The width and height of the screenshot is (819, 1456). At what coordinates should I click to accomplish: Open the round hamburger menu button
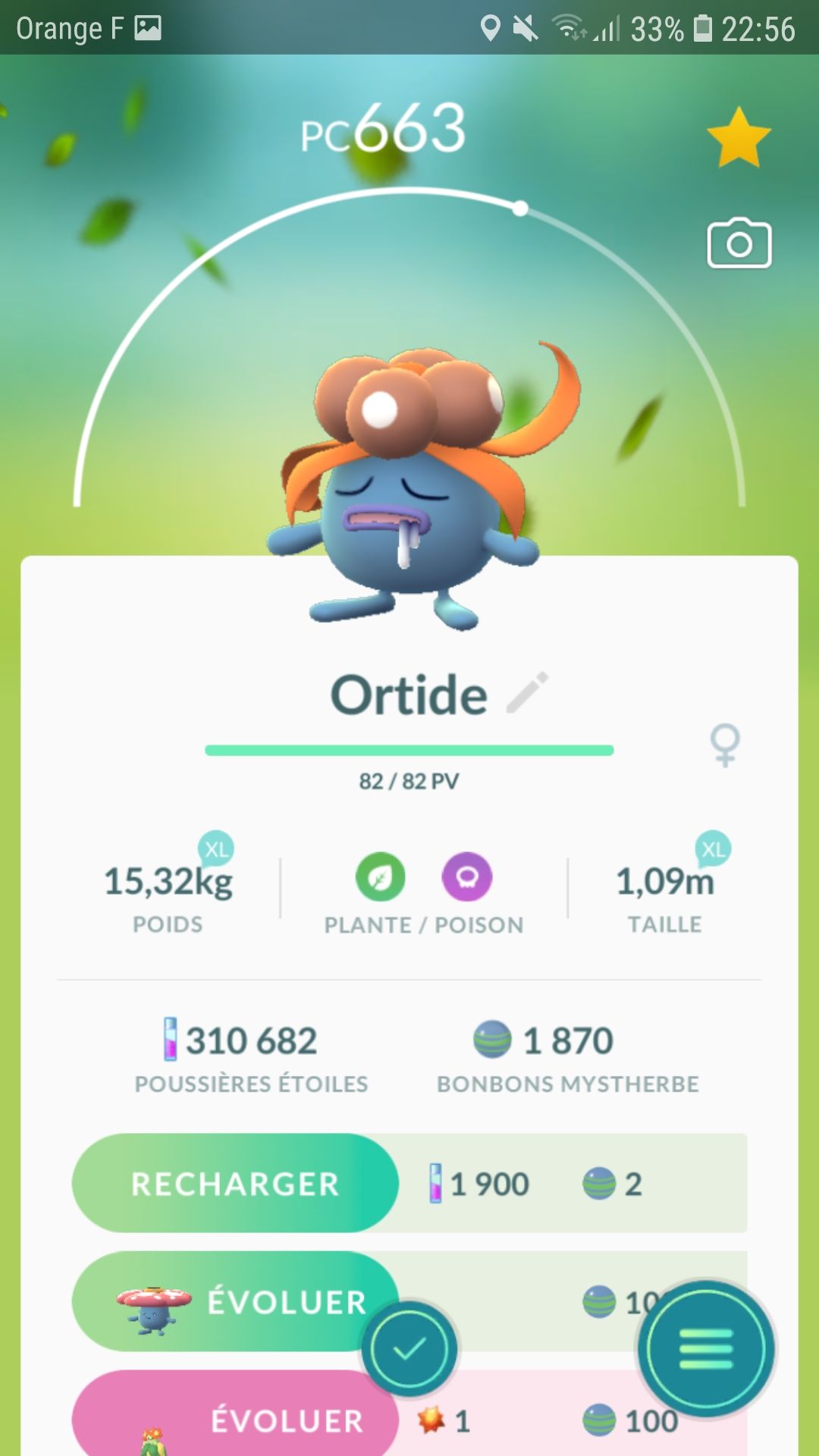click(706, 1349)
